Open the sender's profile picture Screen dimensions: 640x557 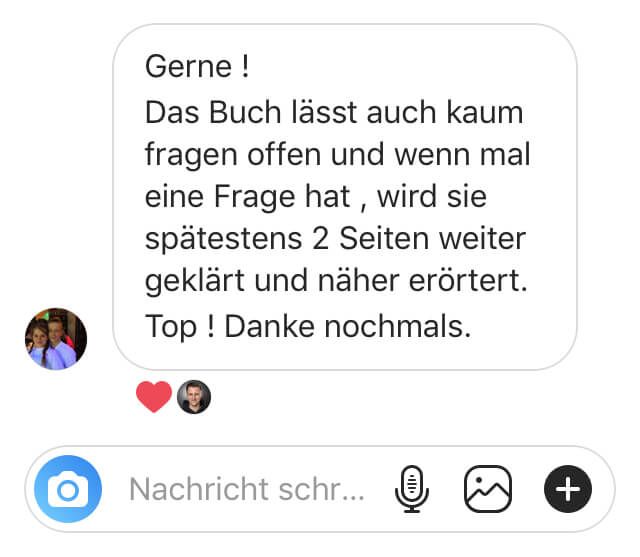(x=56, y=339)
